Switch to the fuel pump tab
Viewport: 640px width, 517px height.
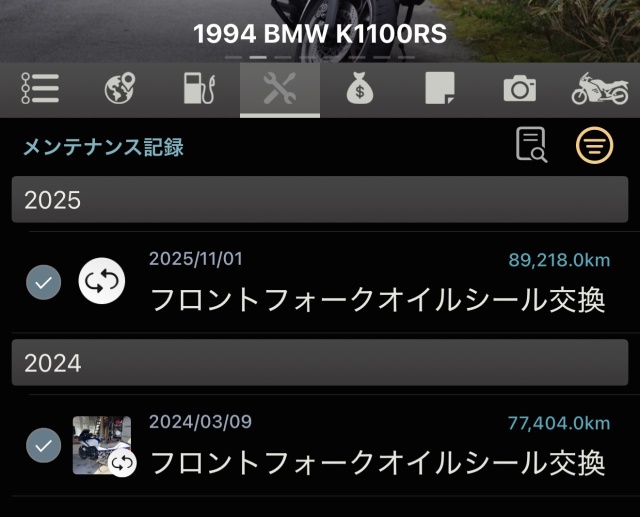(x=200, y=90)
